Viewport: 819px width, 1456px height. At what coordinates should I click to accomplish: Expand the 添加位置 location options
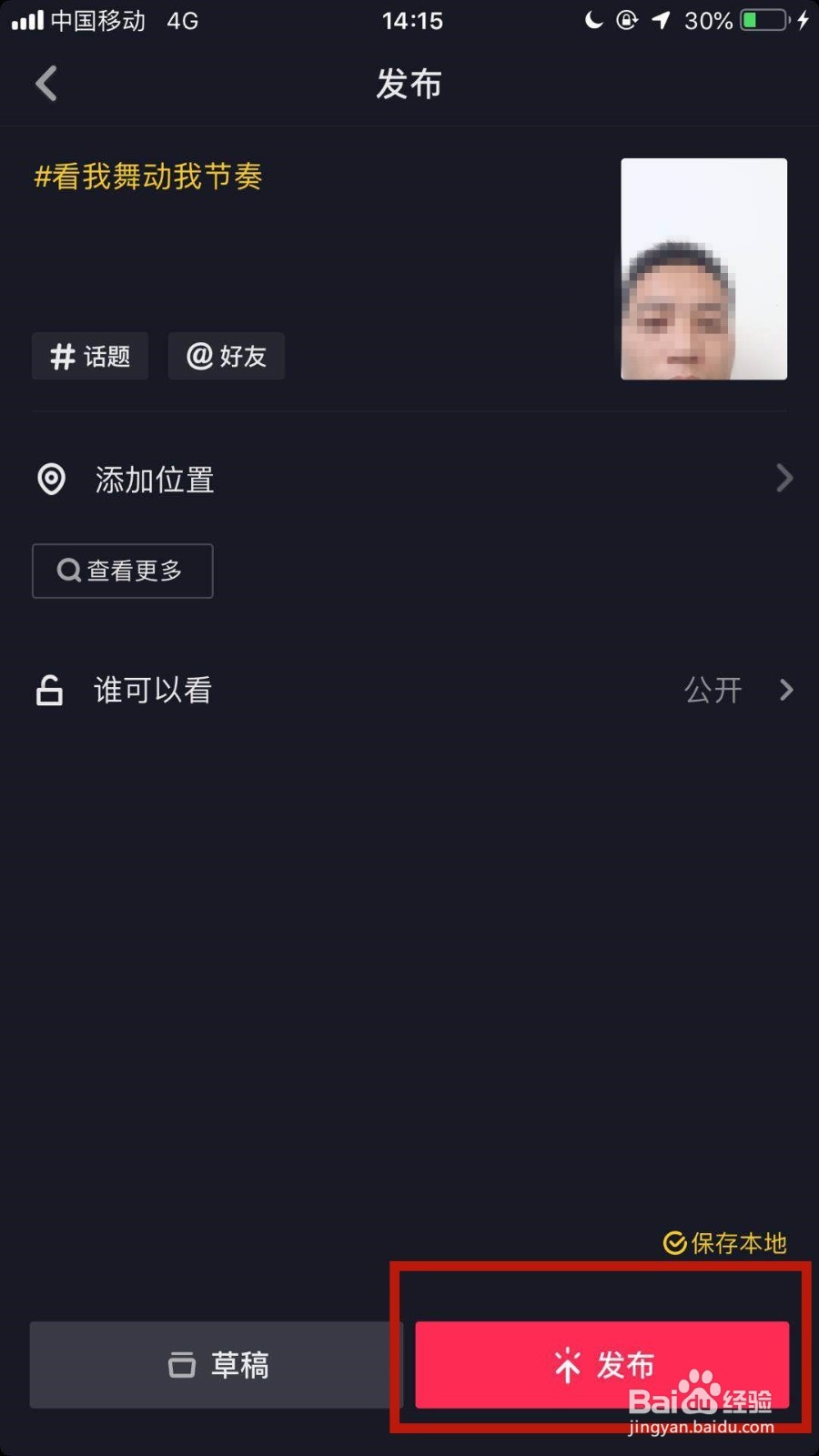(x=784, y=479)
